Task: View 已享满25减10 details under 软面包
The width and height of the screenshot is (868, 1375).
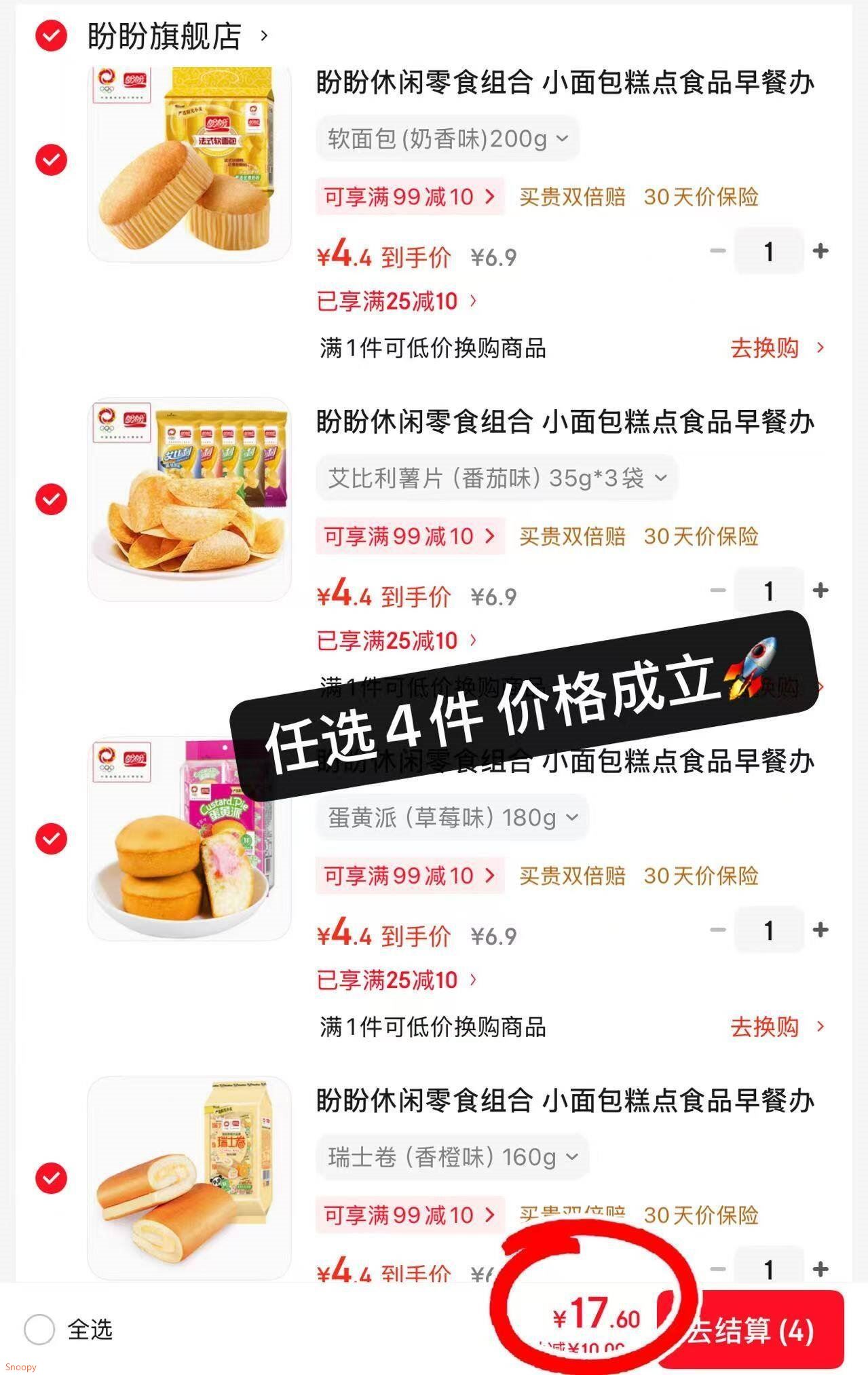Action: [396, 301]
